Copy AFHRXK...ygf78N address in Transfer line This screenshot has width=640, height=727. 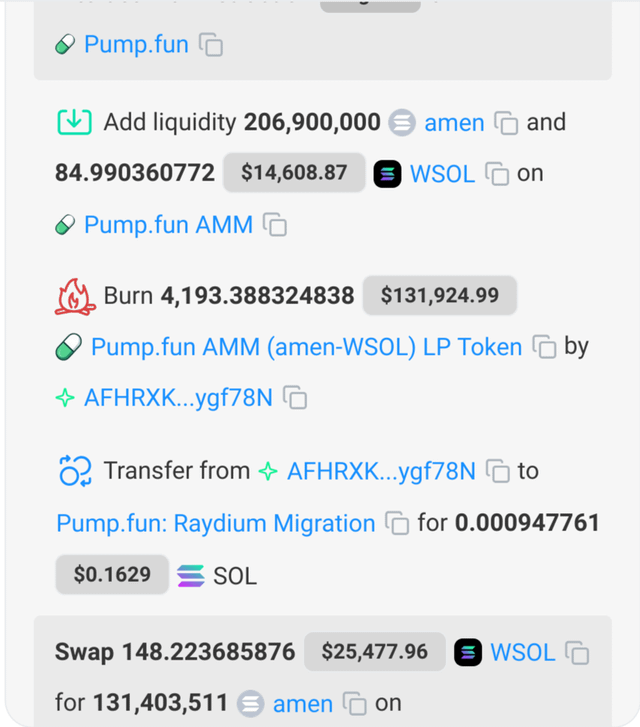pos(497,470)
